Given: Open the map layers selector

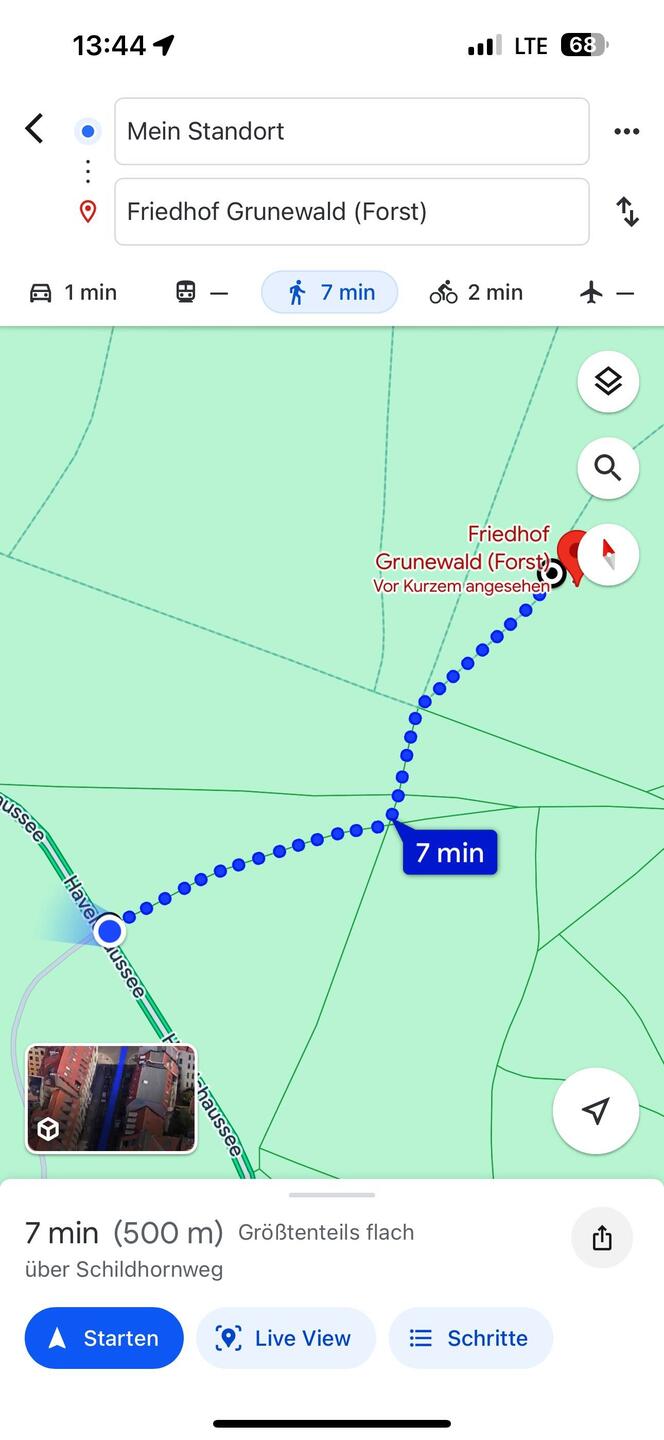Looking at the screenshot, I should coord(608,382).
